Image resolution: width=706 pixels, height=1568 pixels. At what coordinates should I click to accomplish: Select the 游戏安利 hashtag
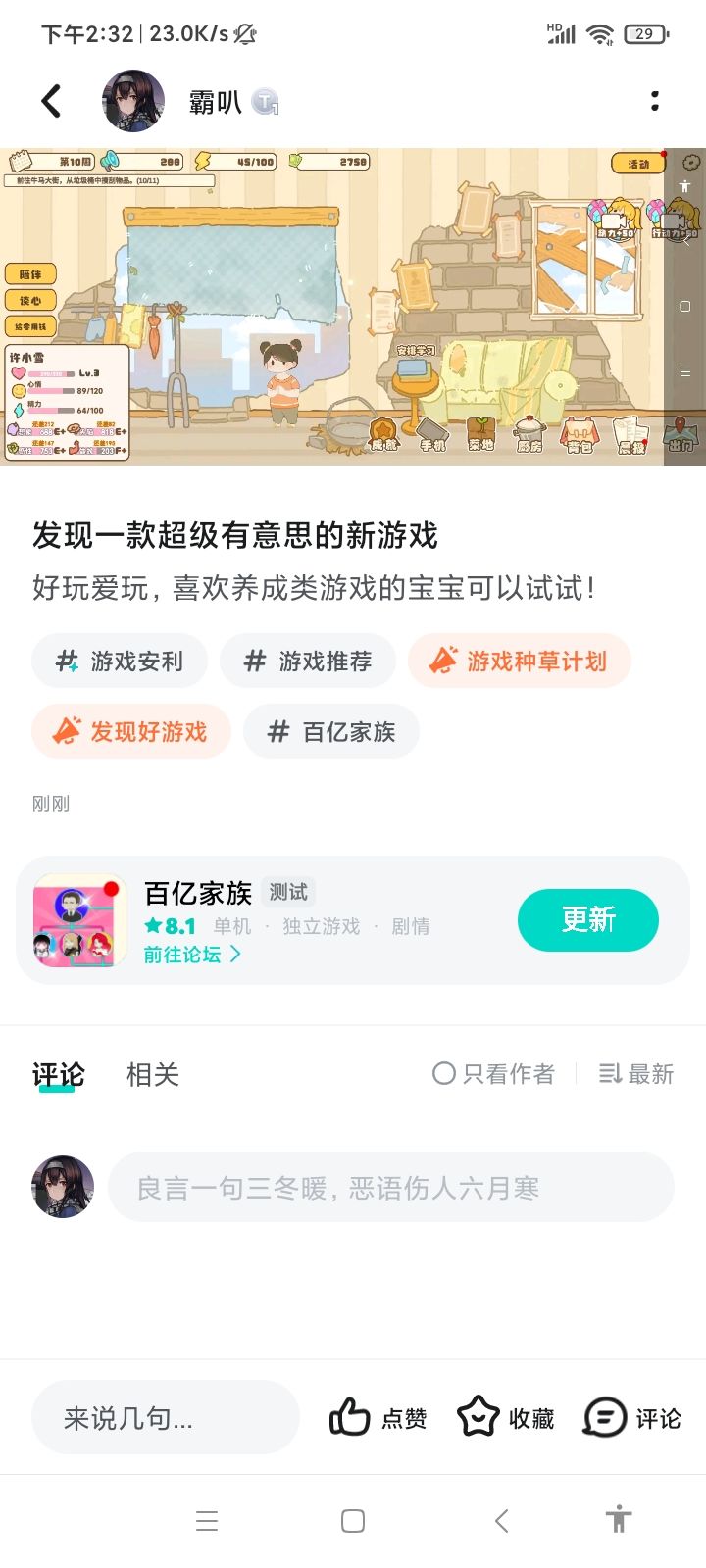point(120,661)
